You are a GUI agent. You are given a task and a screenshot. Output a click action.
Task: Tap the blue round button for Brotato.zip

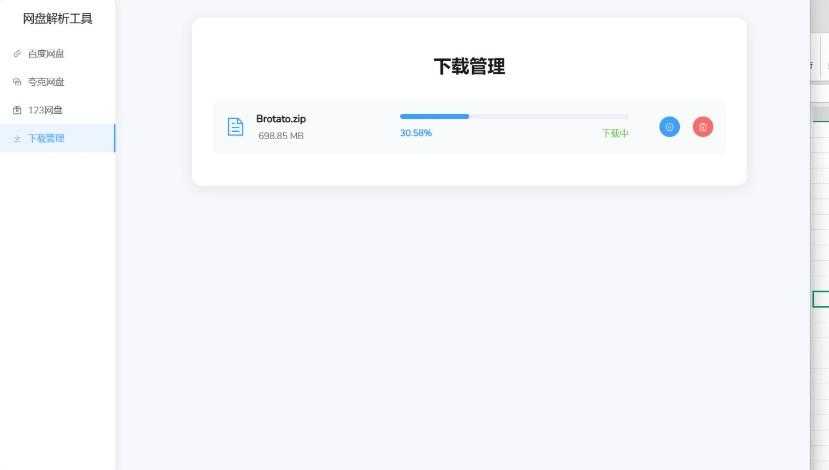[x=669, y=127]
